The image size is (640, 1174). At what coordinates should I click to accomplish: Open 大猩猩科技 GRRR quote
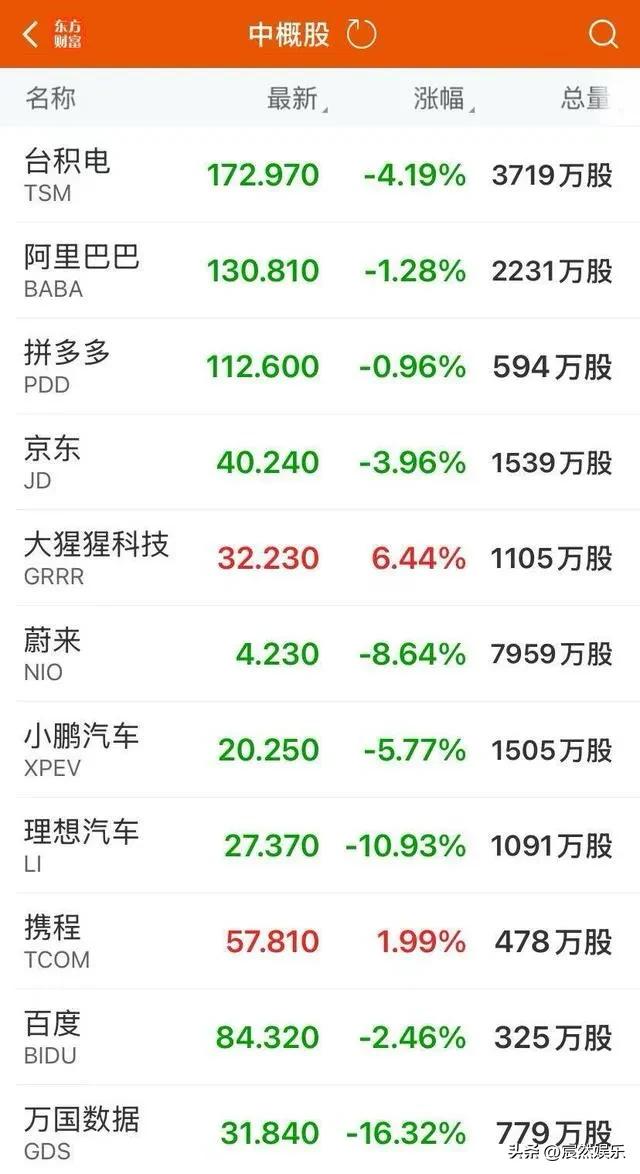tap(320, 558)
